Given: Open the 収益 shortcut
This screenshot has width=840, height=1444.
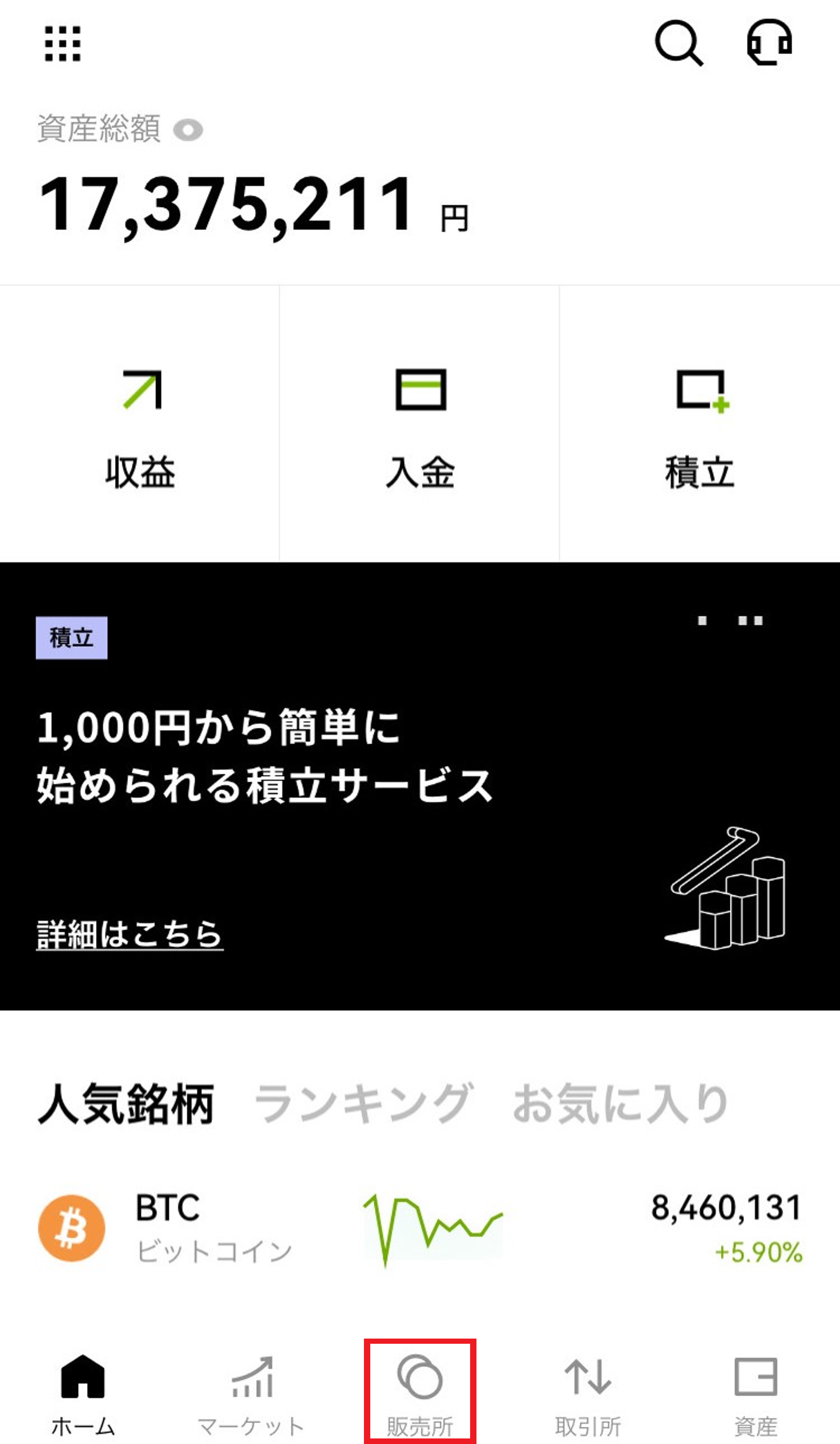Looking at the screenshot, I should [140, 424].
